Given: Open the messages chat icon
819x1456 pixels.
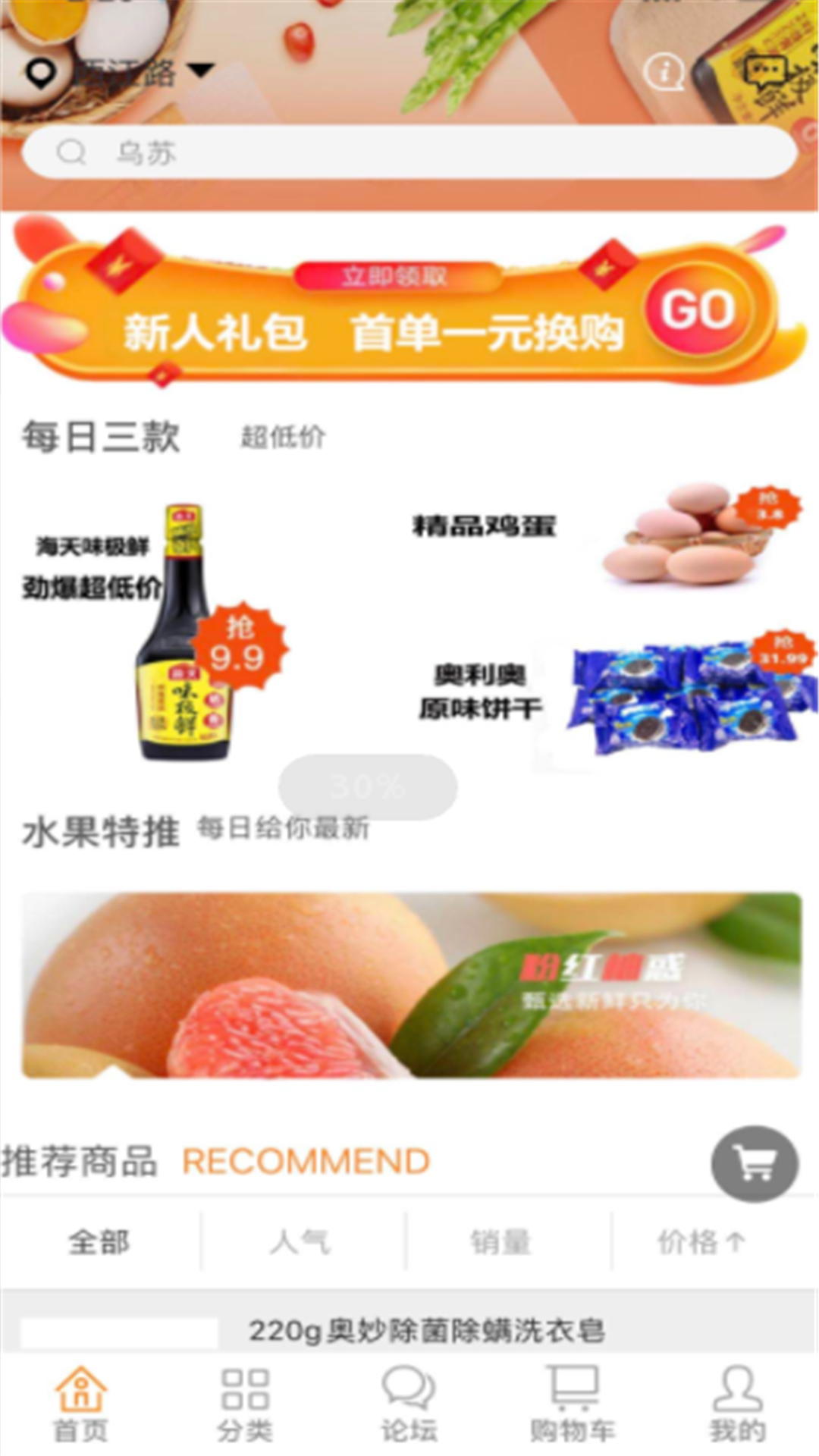Looking at the screenshot, I should [764, 73].
